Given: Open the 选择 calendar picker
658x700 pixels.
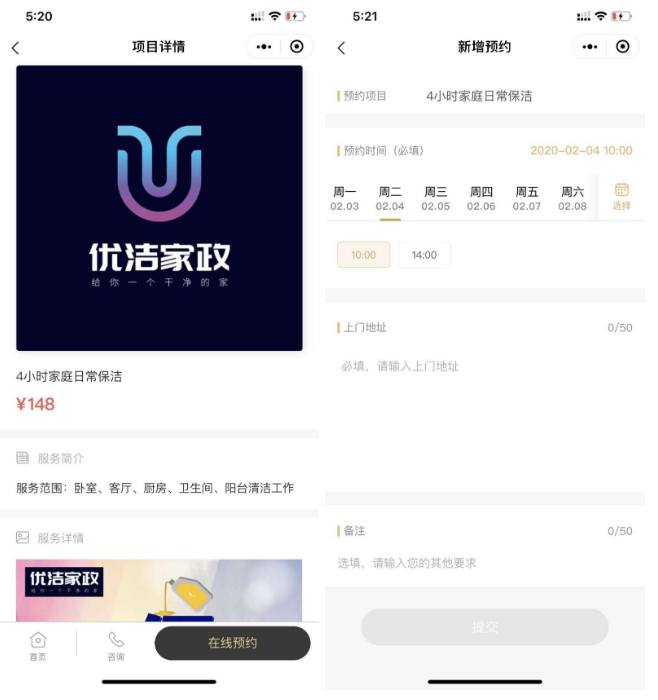Looking at the screenshot, I should (621, 197).
